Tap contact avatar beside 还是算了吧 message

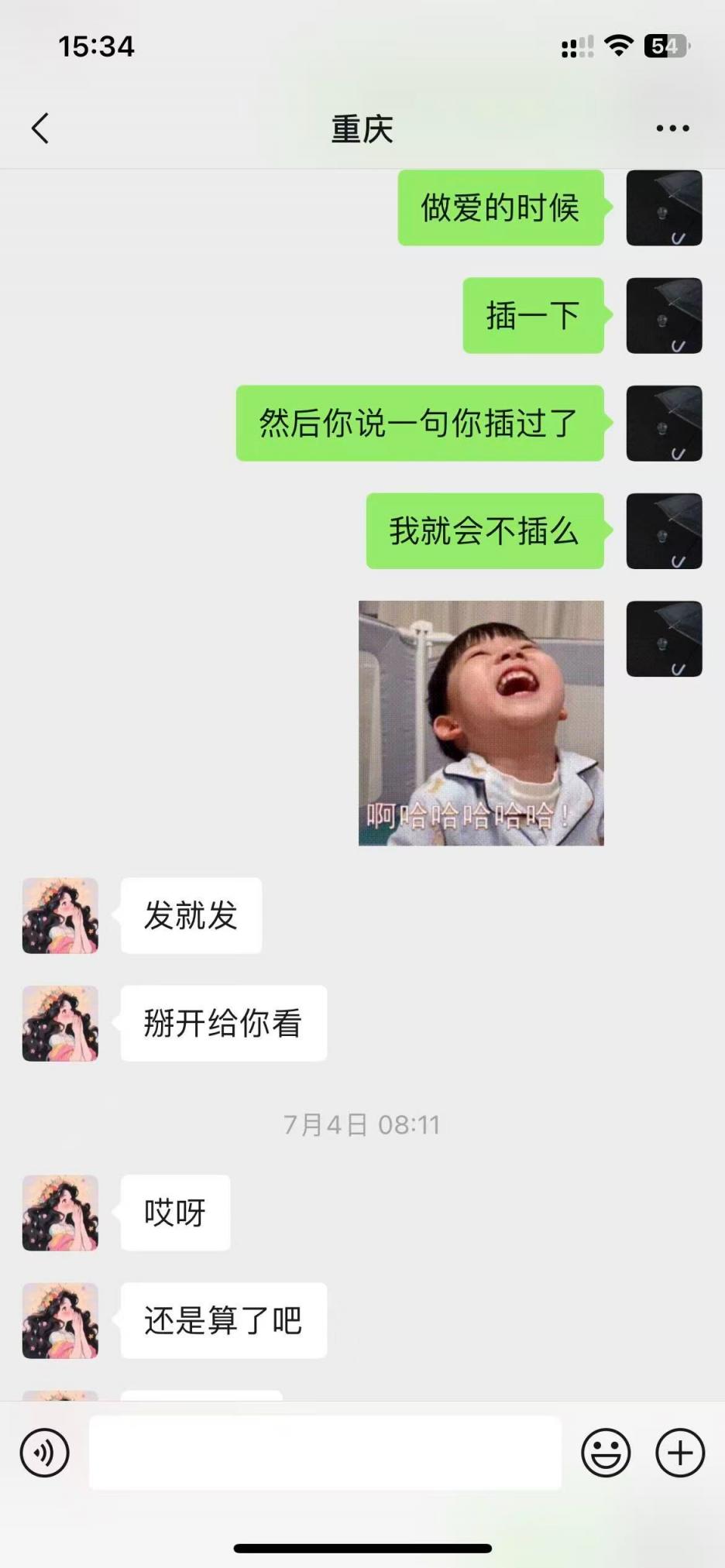(x=60, y=1320)
